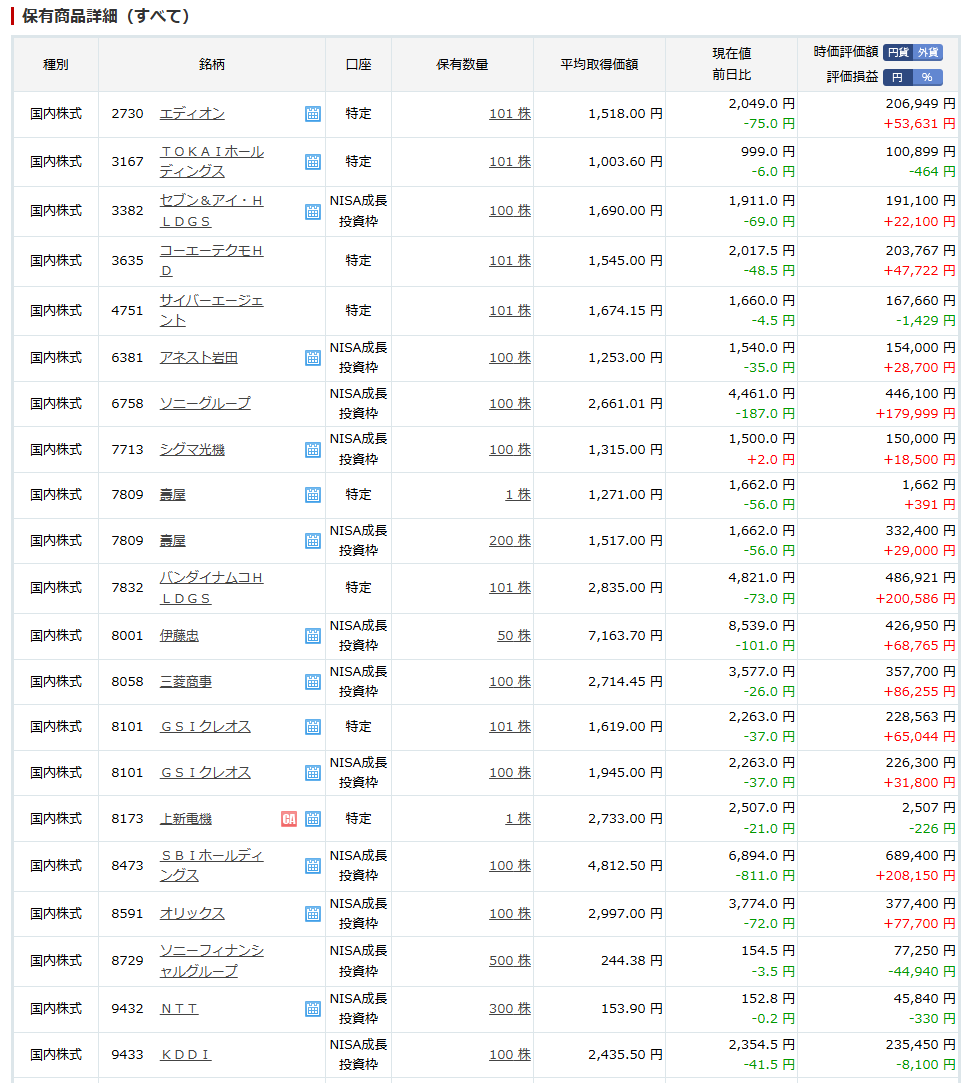969x1083 pixels.
Task: Tap the calendar icon beside オリックス
Action: (313, 914)
